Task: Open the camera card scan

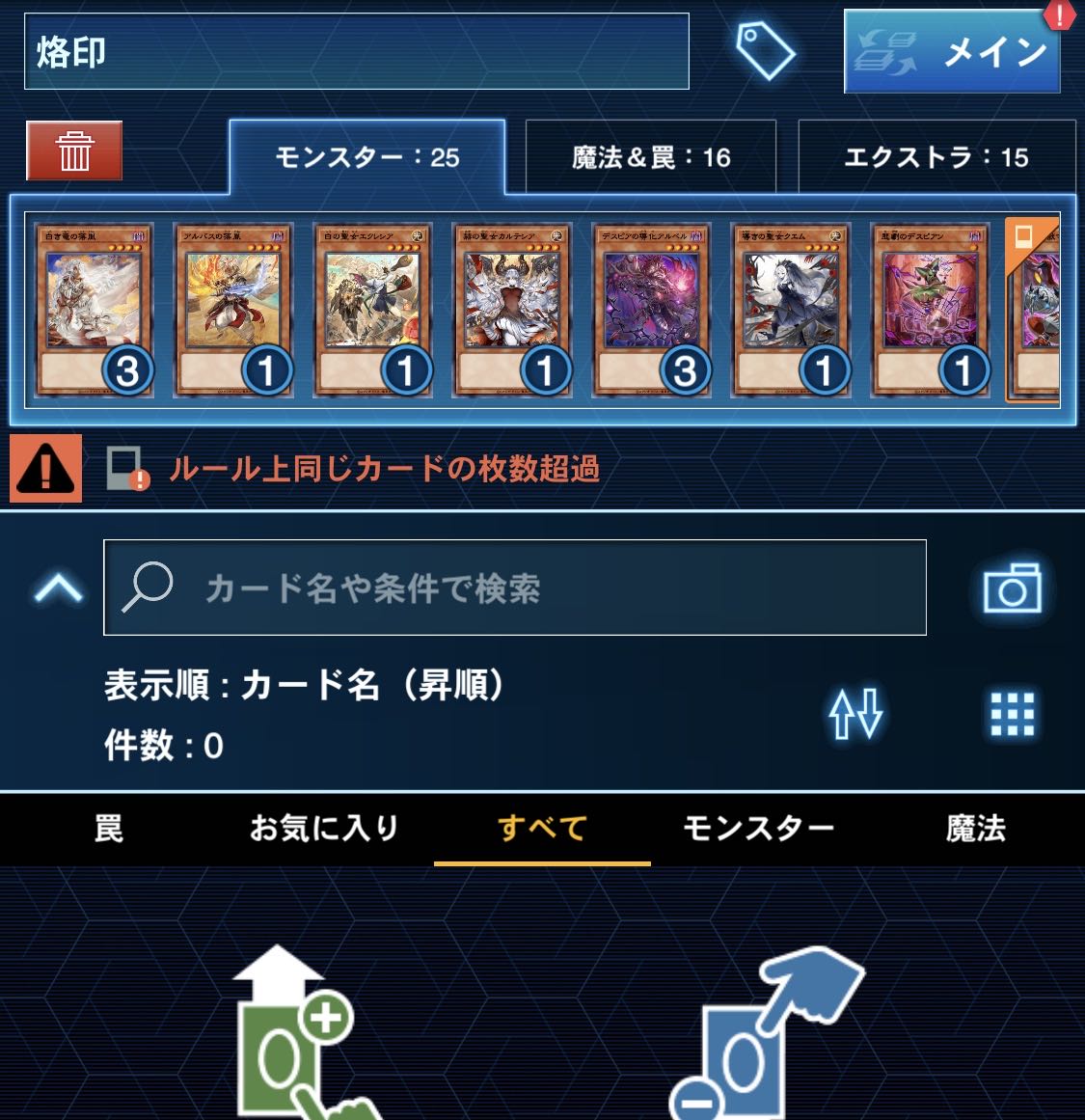Action: (x=1012, y=587)
